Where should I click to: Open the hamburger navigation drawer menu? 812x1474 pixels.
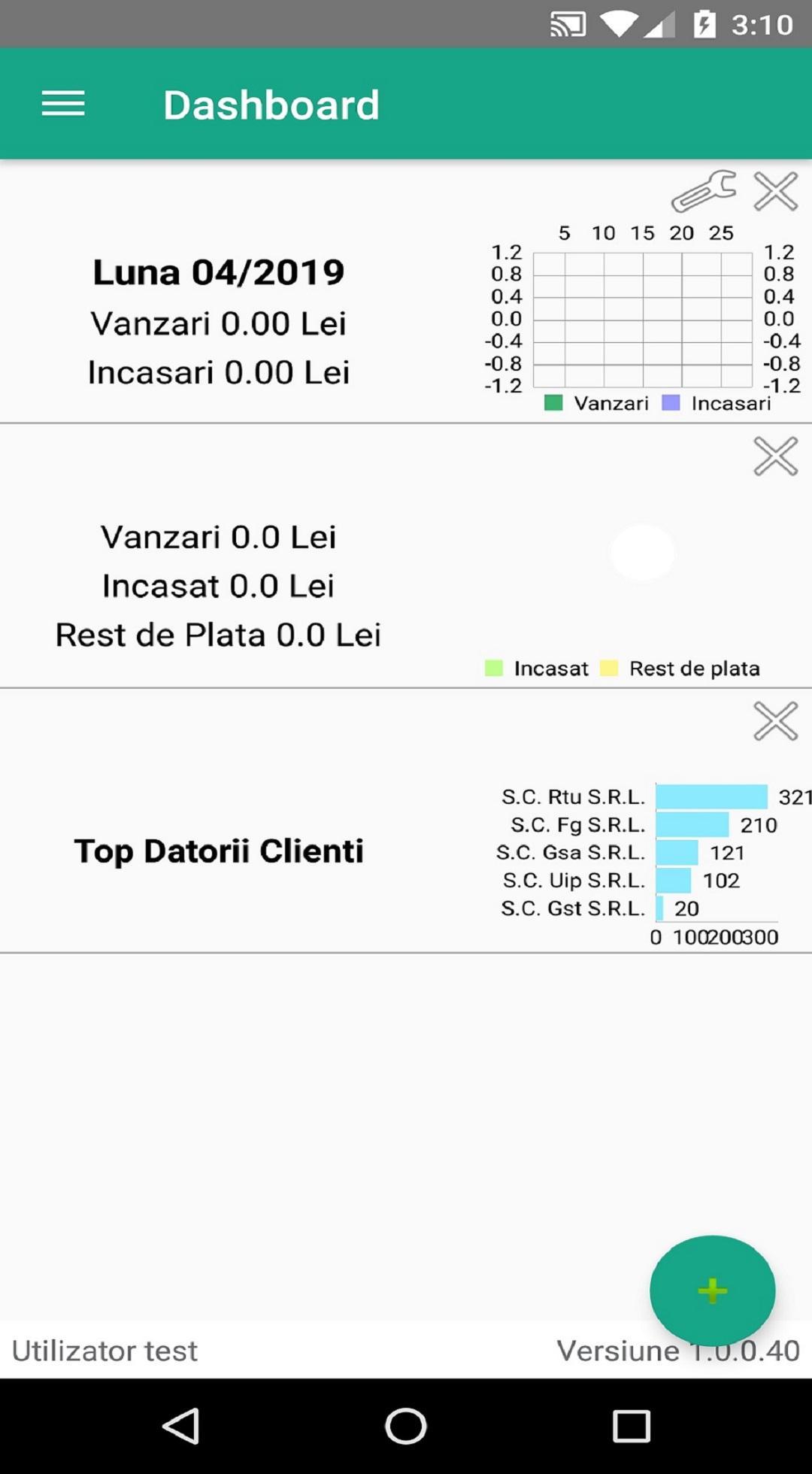[63, 104]
